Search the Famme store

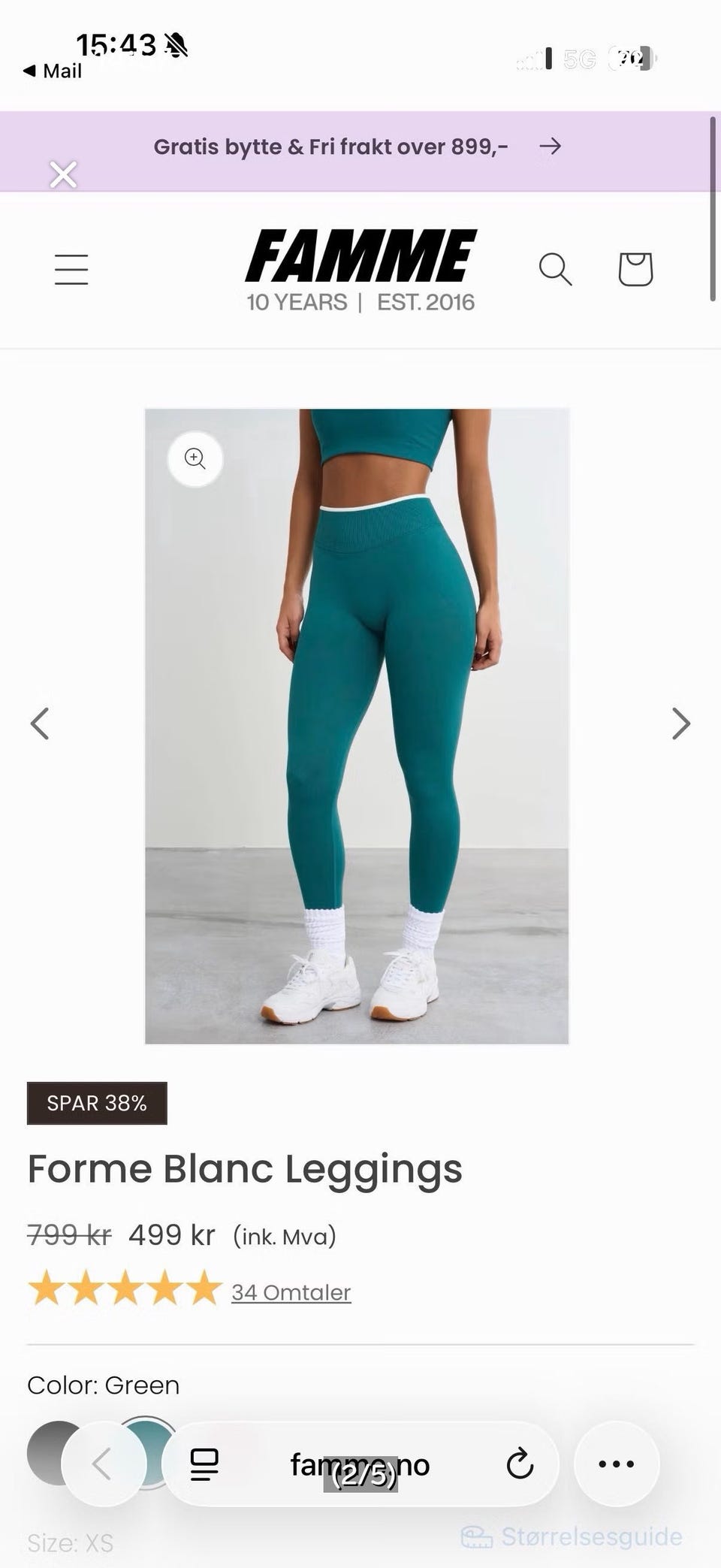[556, 269]
